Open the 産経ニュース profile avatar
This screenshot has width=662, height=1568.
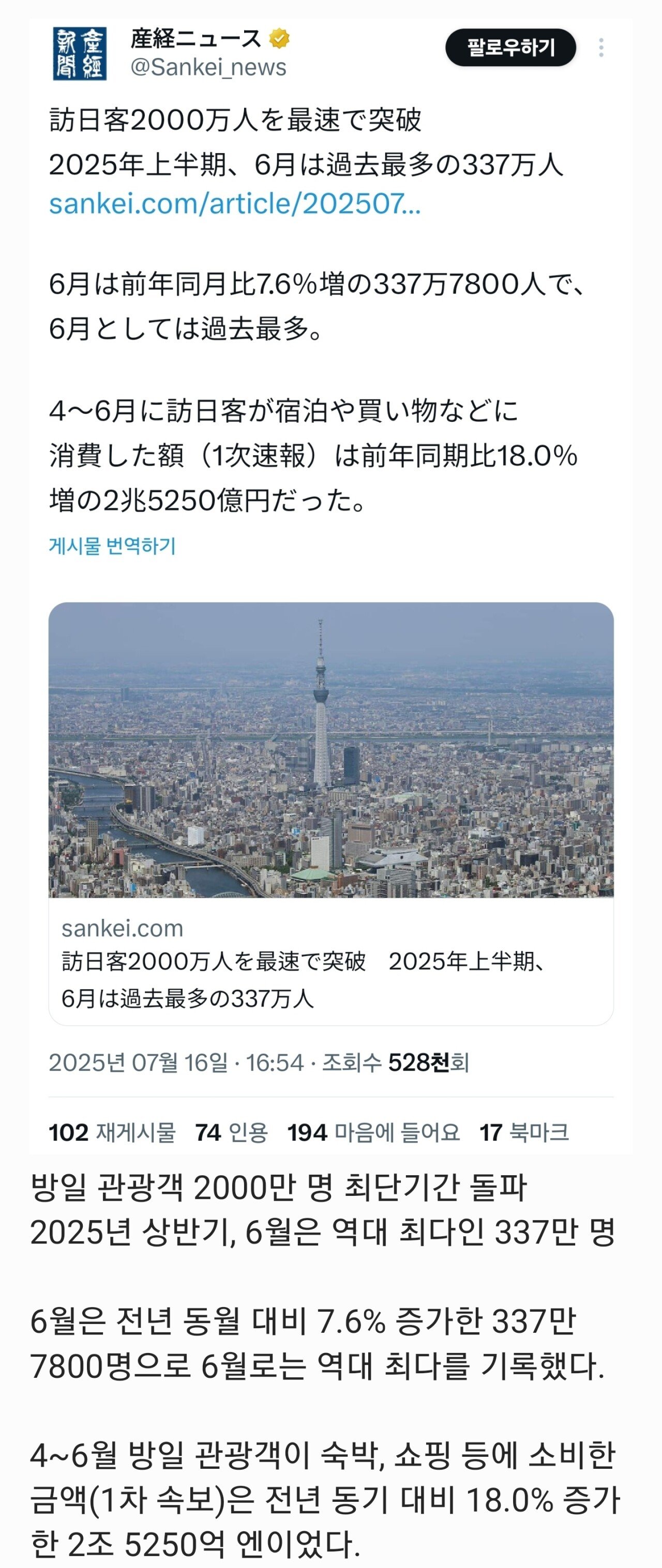pos(80,54)
